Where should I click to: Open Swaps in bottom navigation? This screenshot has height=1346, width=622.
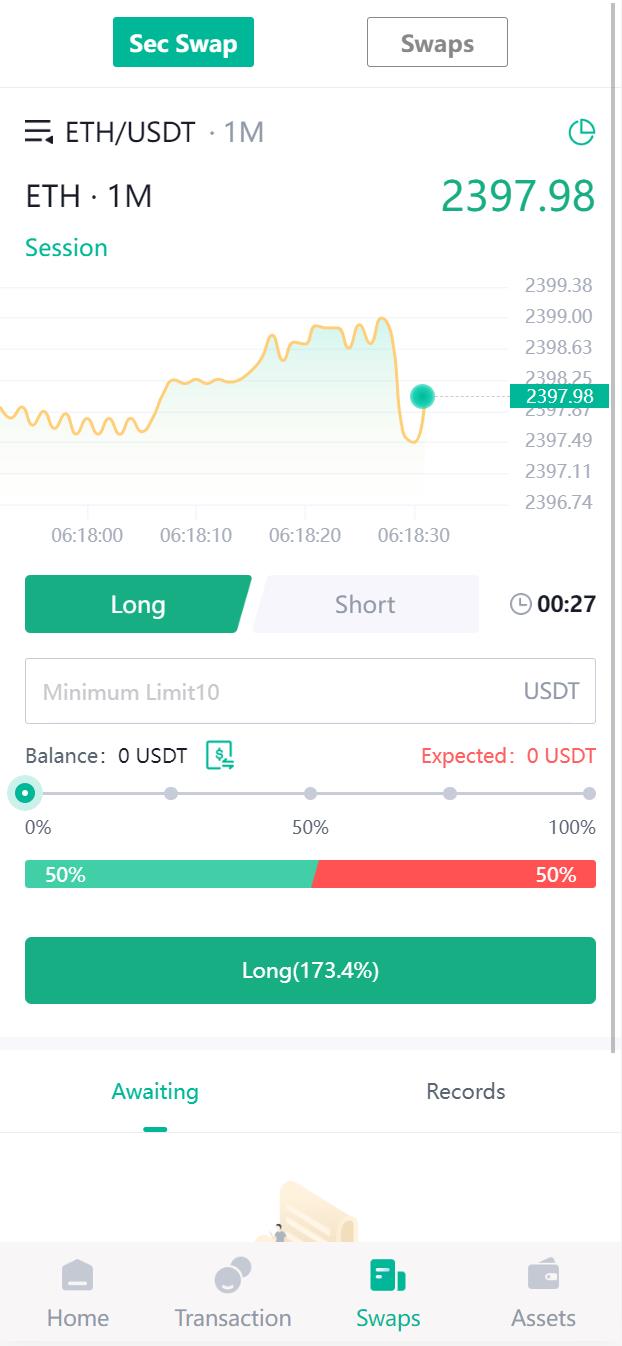click(x=388, y=1294)
